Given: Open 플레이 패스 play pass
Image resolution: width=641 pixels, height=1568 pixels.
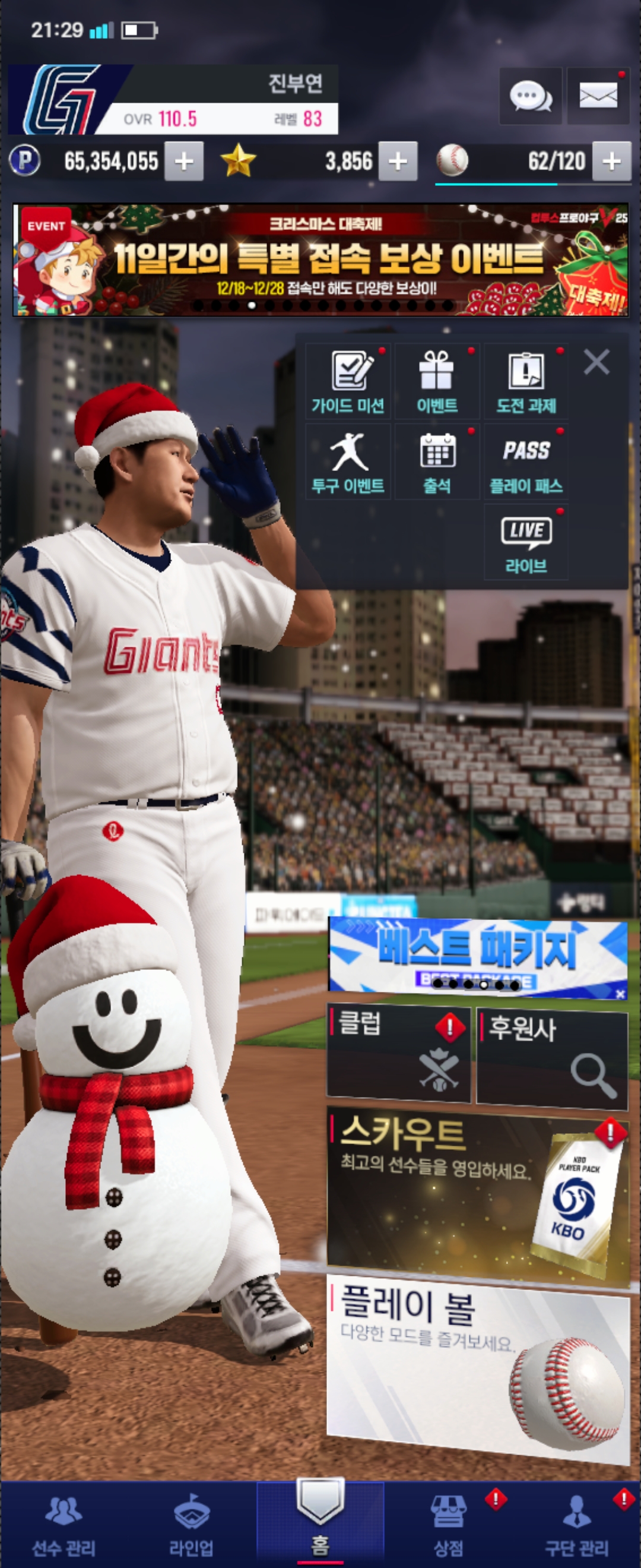Looking at the screenshot, I should (526, 462).
